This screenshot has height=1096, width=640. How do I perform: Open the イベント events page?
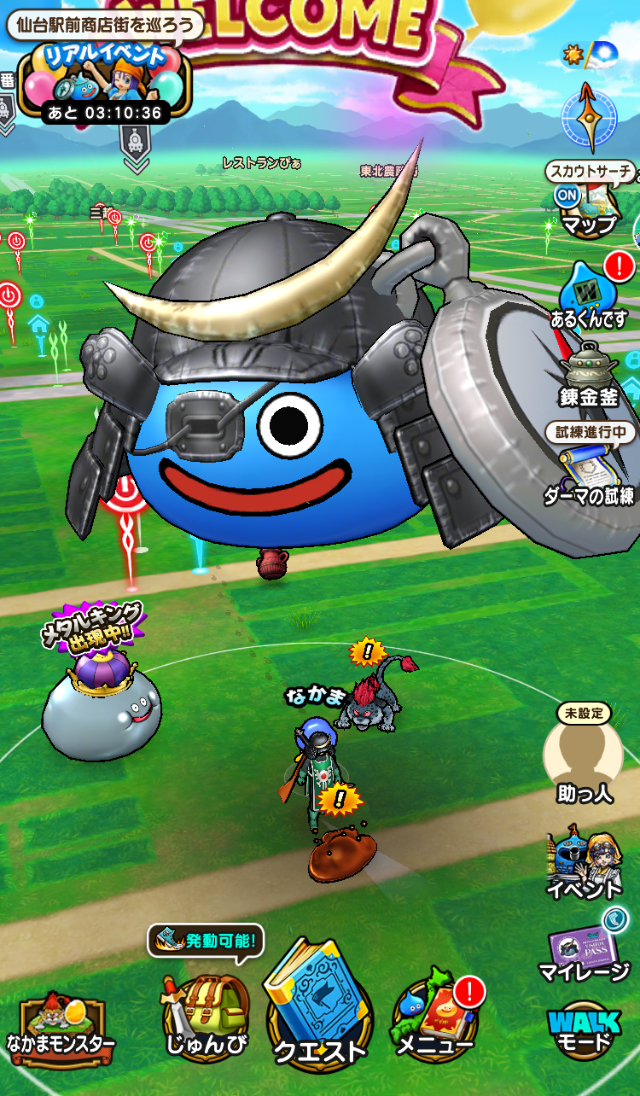point(583,858)
